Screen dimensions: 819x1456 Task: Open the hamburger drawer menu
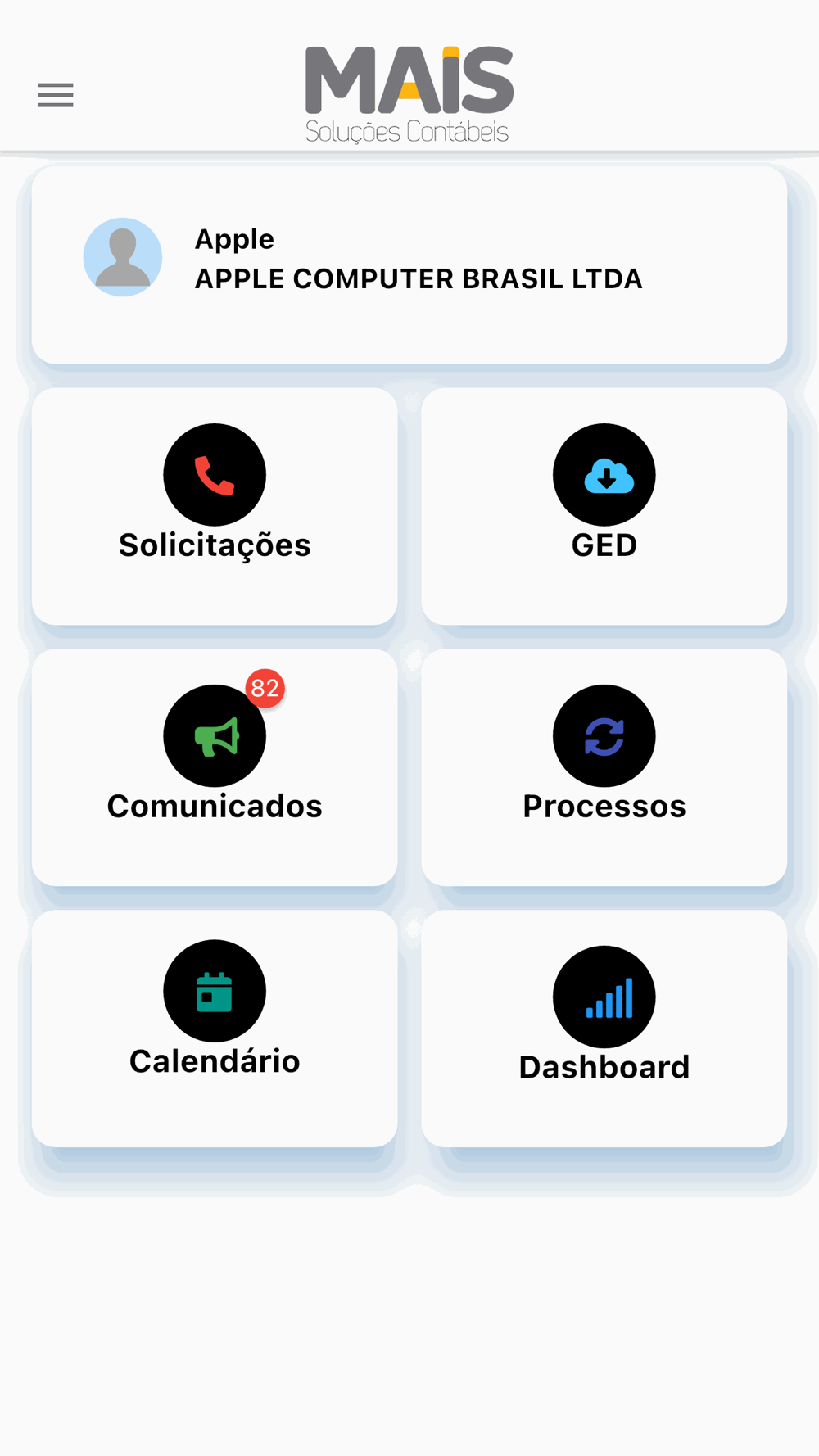coord(56,95)
